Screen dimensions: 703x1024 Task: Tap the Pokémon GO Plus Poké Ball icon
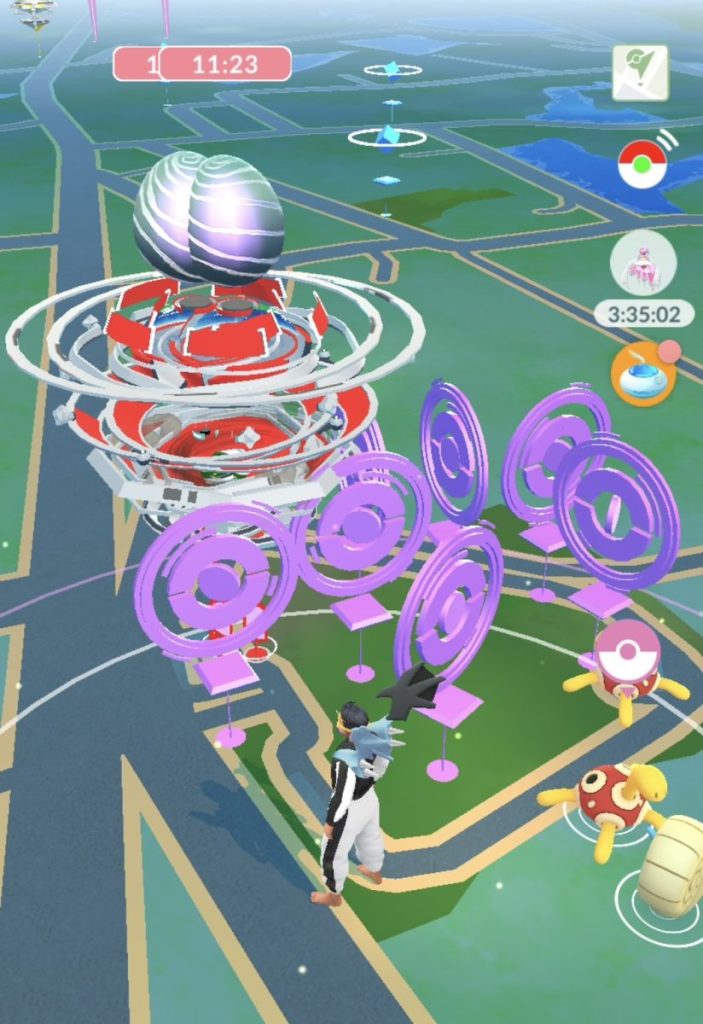643,163
